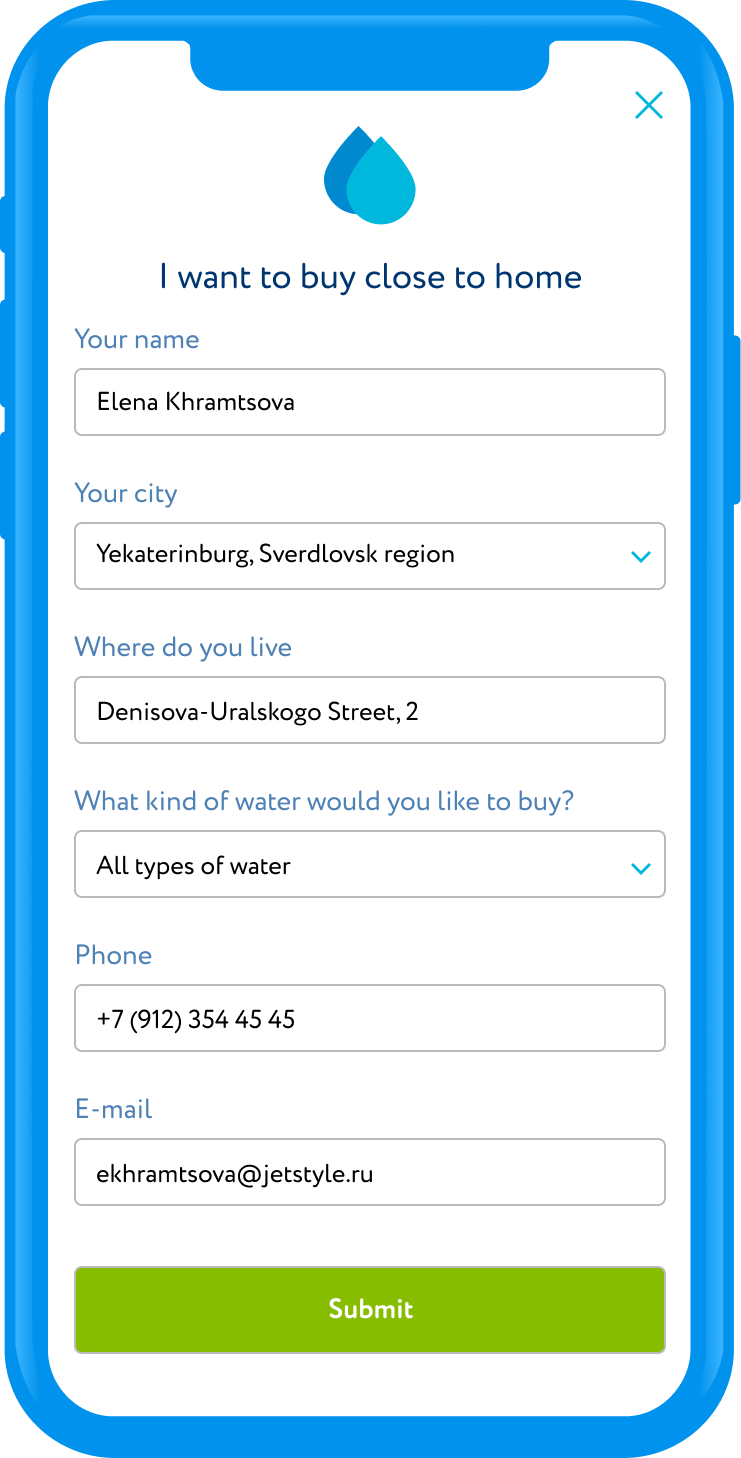Tap the Phone number field
Screen dimensions: 741x1458
point(370,1018)
